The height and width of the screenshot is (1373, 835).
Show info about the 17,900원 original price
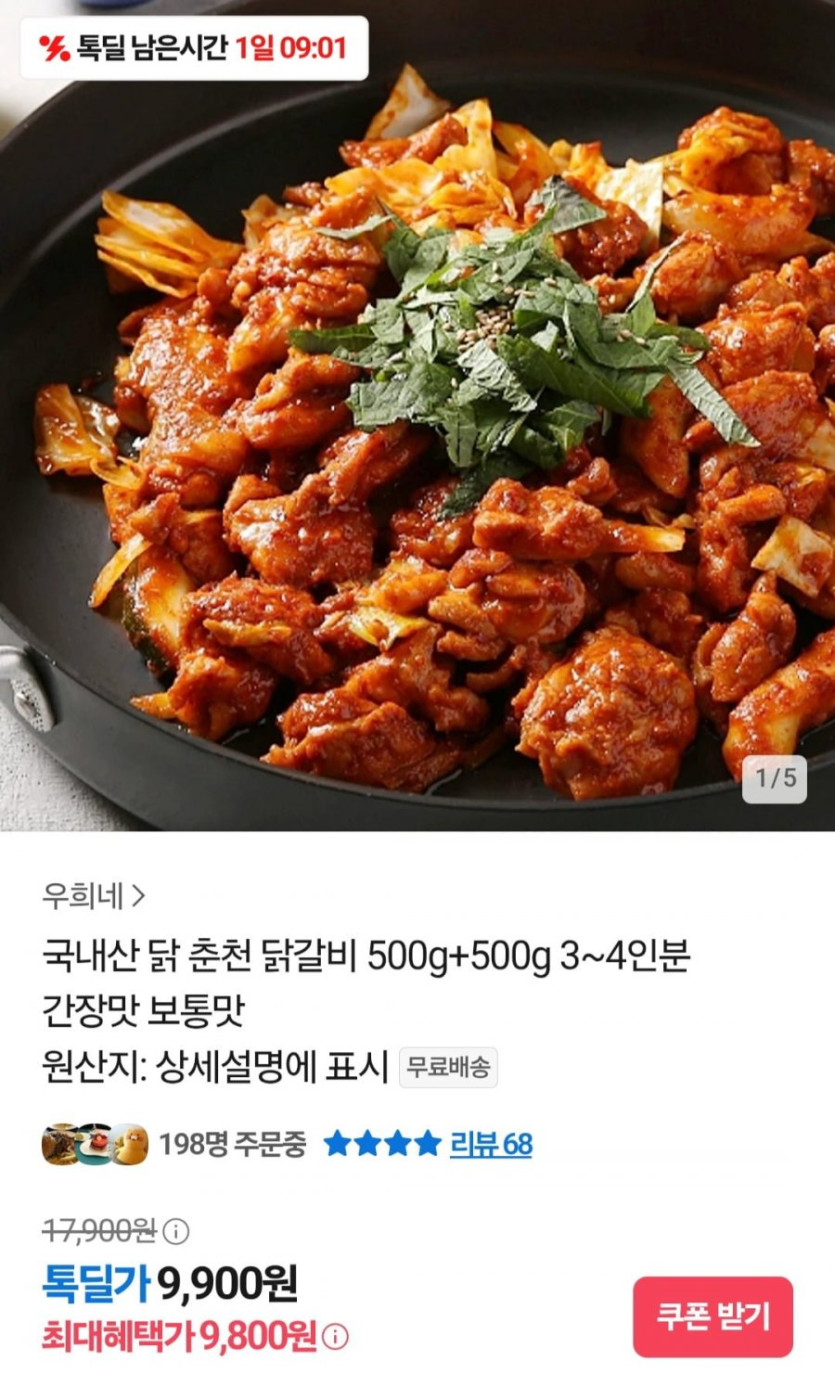click(176, 1230)
